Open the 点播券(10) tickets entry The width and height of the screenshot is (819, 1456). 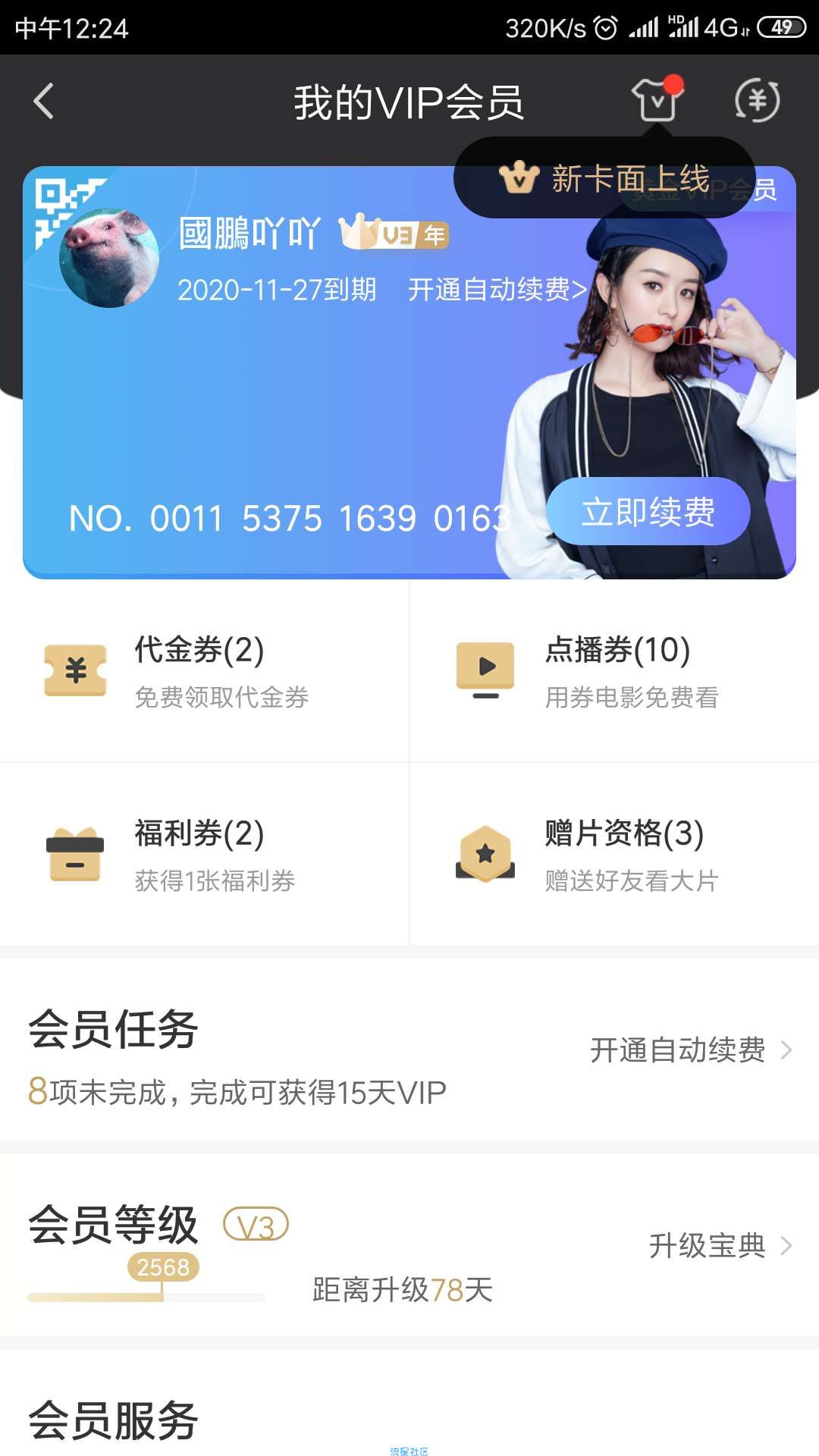[614, 671]
